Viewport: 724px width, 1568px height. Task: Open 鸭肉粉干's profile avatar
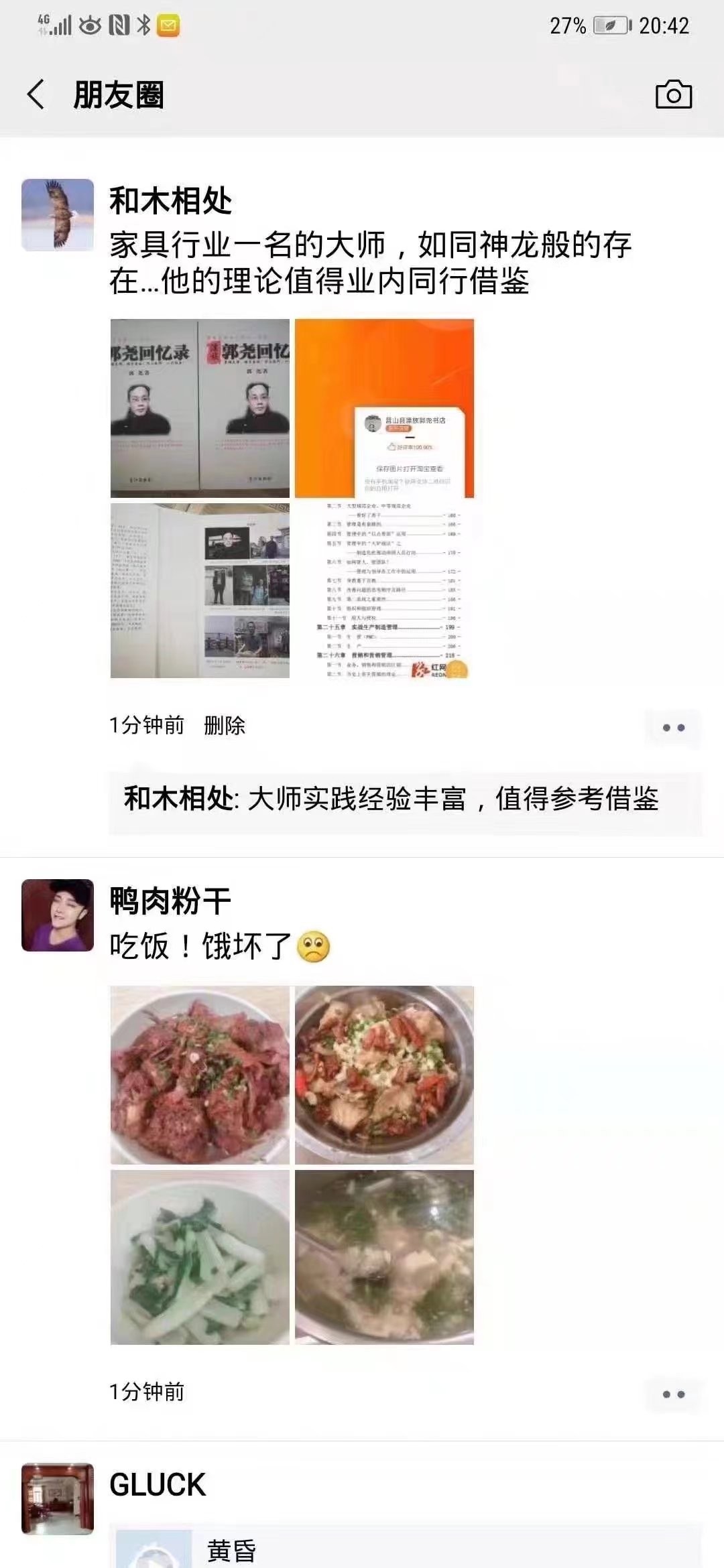pyautogui.click(x=58, y=915)
